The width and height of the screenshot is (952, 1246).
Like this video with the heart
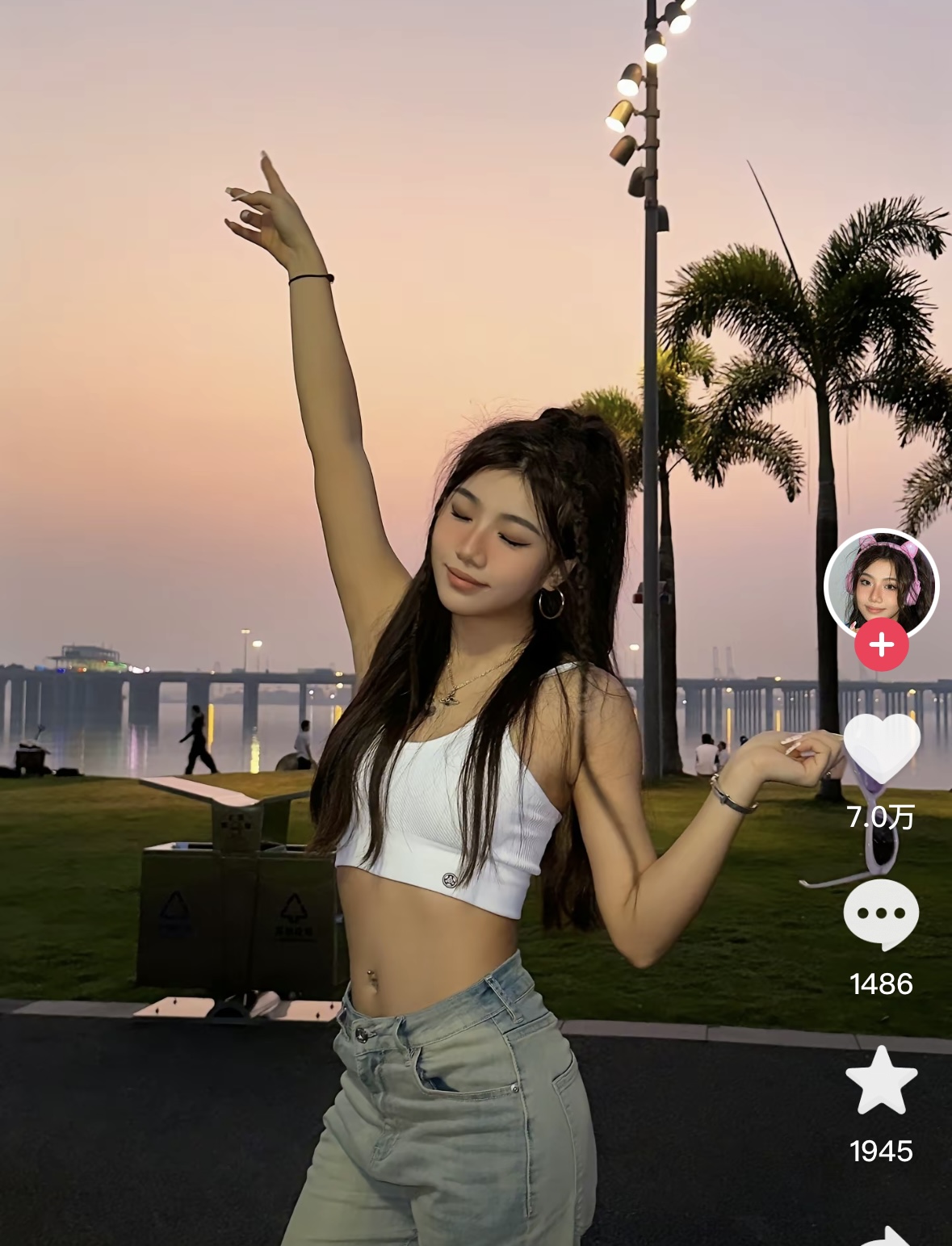click(x=881, y=750)
